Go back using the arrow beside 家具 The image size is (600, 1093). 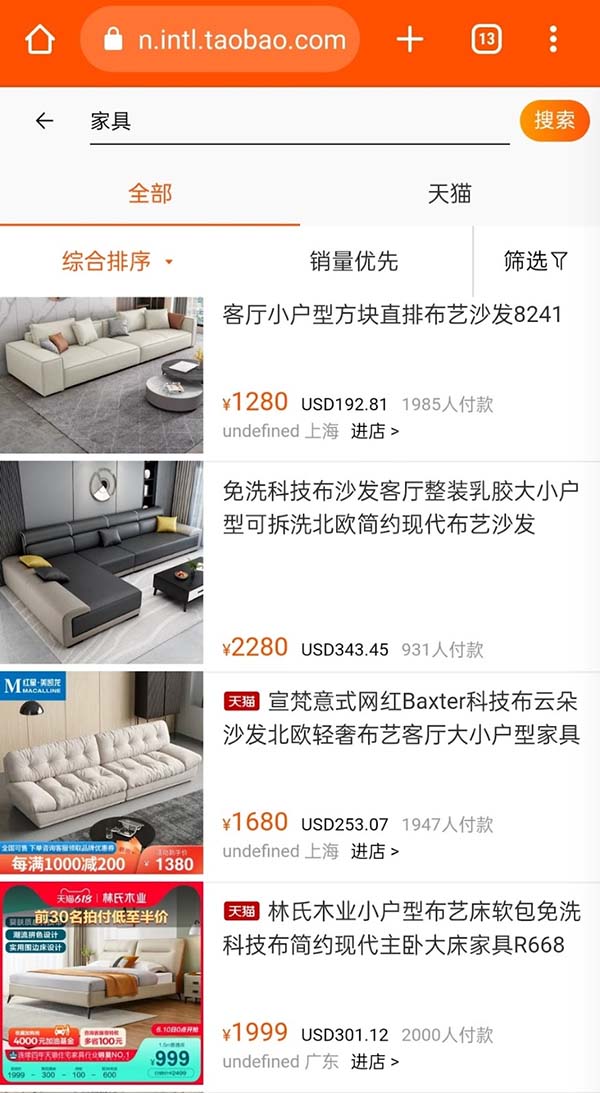pos(44,121)
